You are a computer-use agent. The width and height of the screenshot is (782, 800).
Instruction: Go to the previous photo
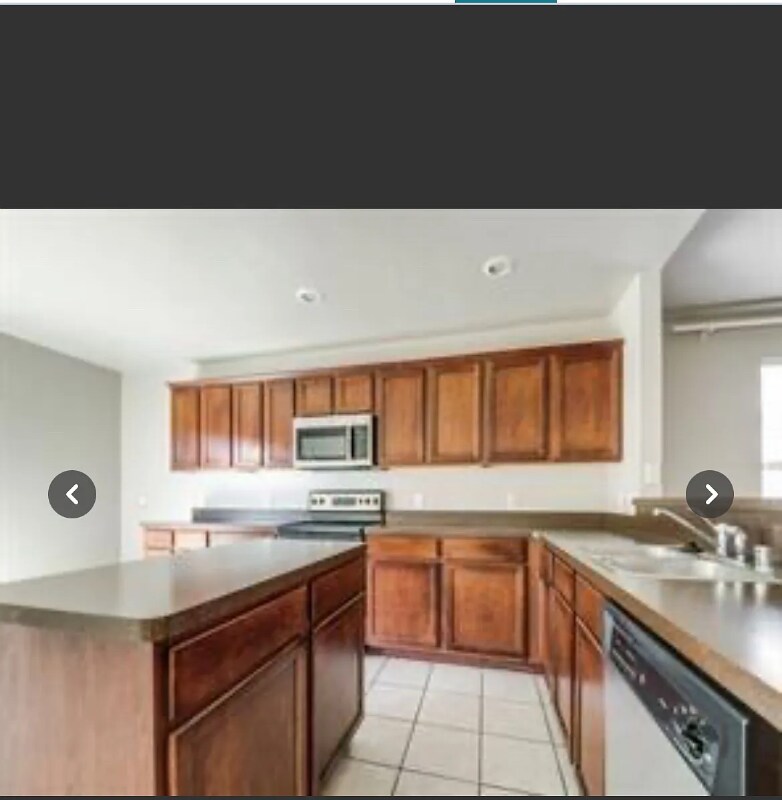point(72,494)
